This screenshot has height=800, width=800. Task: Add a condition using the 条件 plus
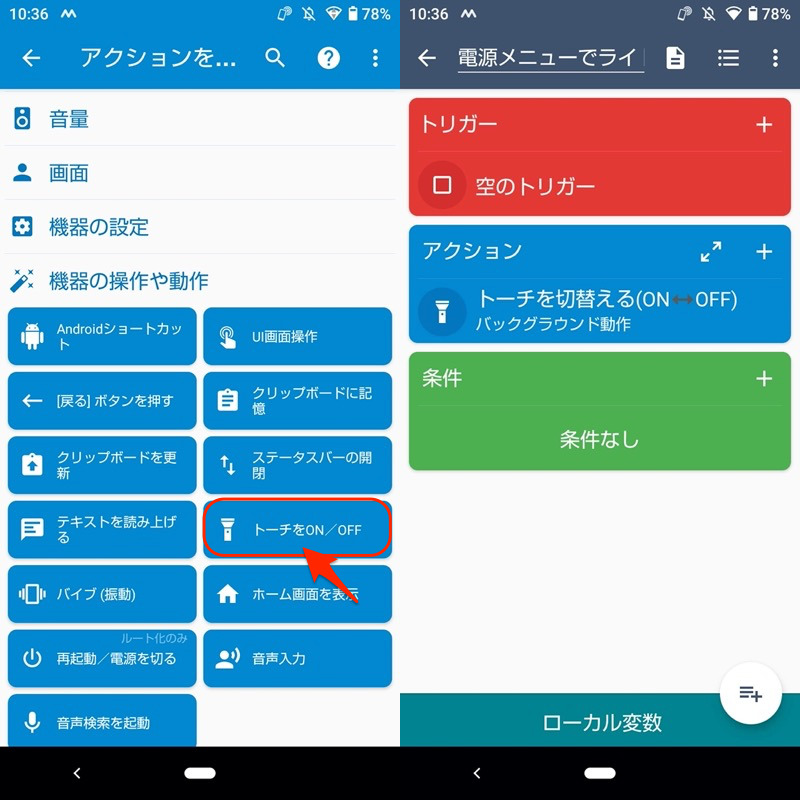point(764,379)
